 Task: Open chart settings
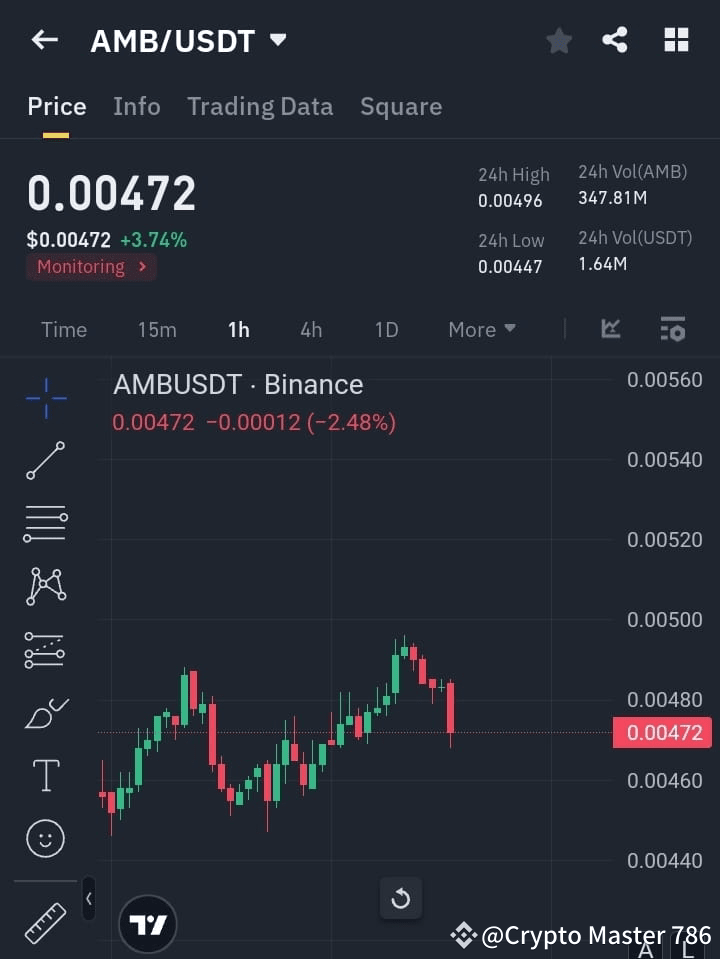pos(672,328)
